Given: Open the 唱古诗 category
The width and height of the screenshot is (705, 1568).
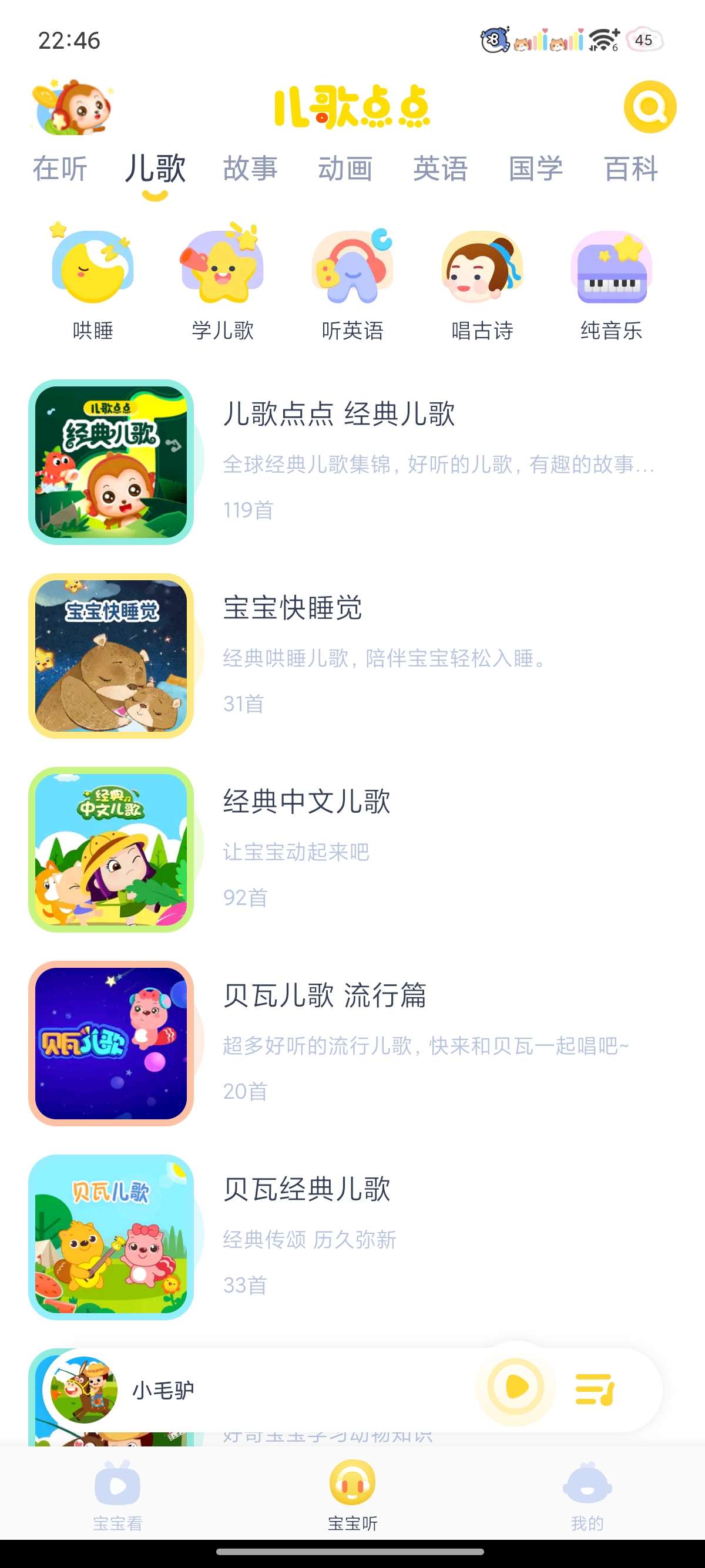Looking at the screenshot, I should 482,283.
